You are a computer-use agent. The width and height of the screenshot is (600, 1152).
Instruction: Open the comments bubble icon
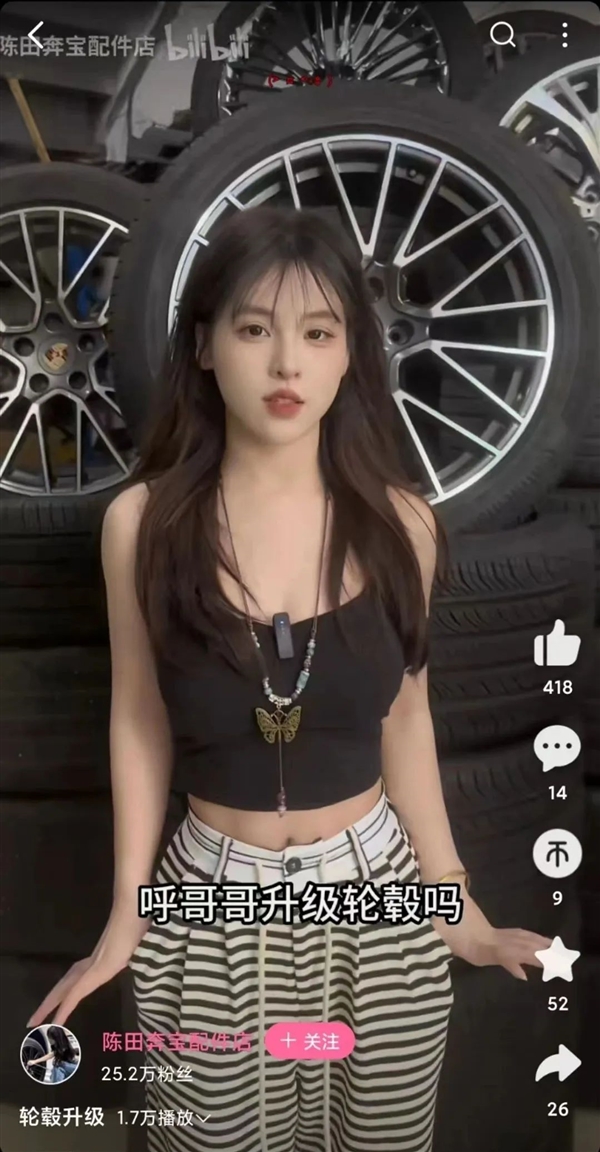pos(557,749)
